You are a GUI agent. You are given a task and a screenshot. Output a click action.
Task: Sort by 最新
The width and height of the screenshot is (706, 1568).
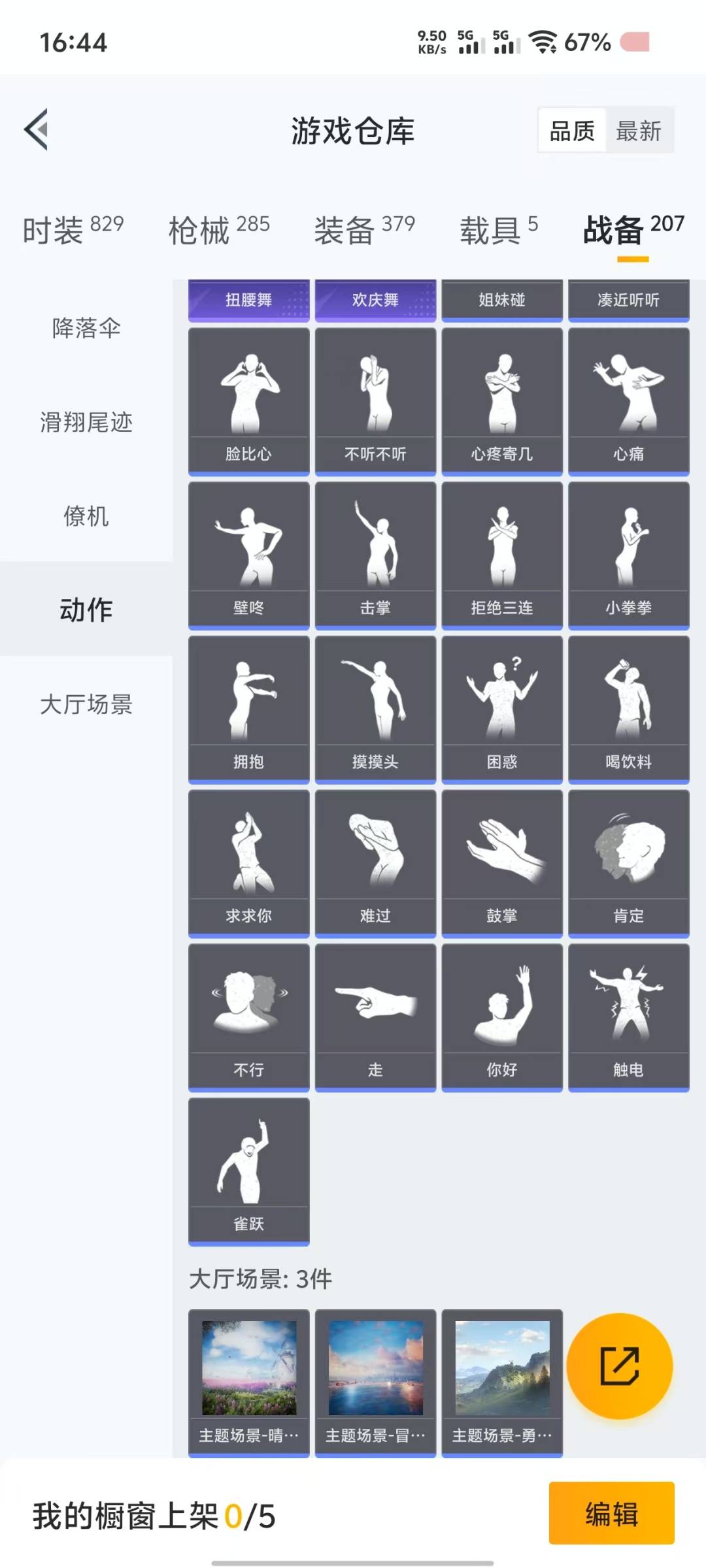pyautogui.click(x=639, y=131)
